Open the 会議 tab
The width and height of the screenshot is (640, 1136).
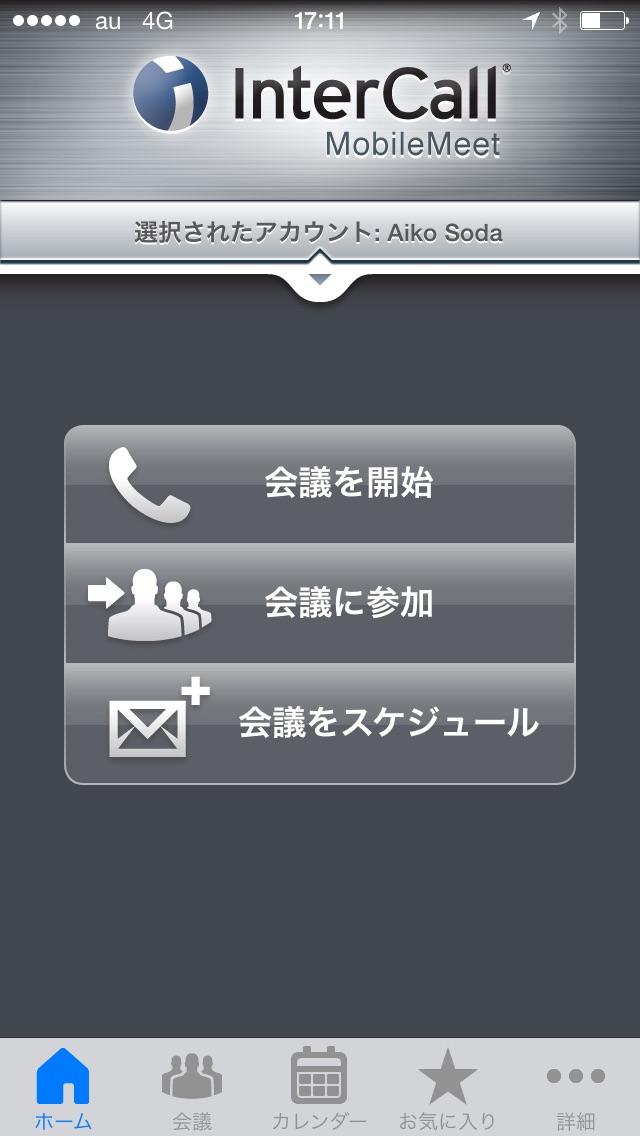(192, 1088)
